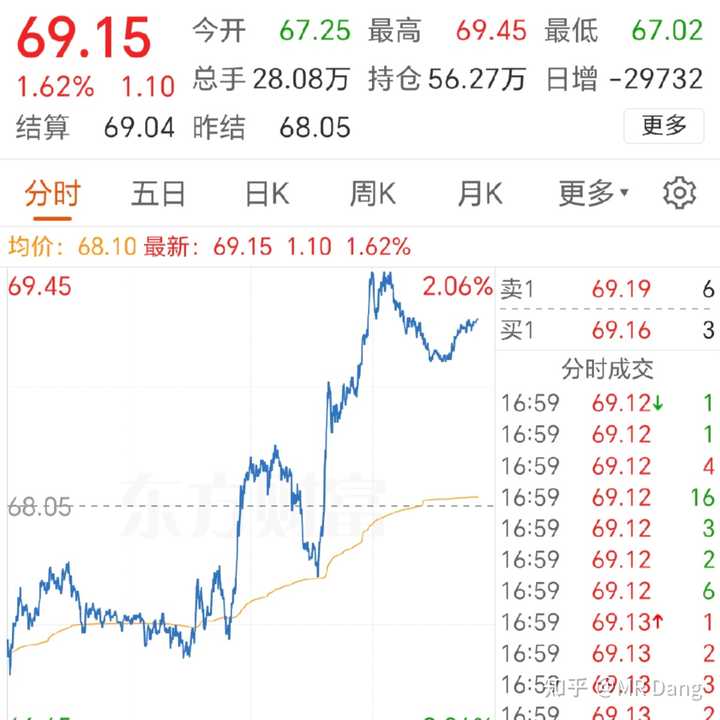
Task: Open chart settings gear icon
Action: pos(679,192)
